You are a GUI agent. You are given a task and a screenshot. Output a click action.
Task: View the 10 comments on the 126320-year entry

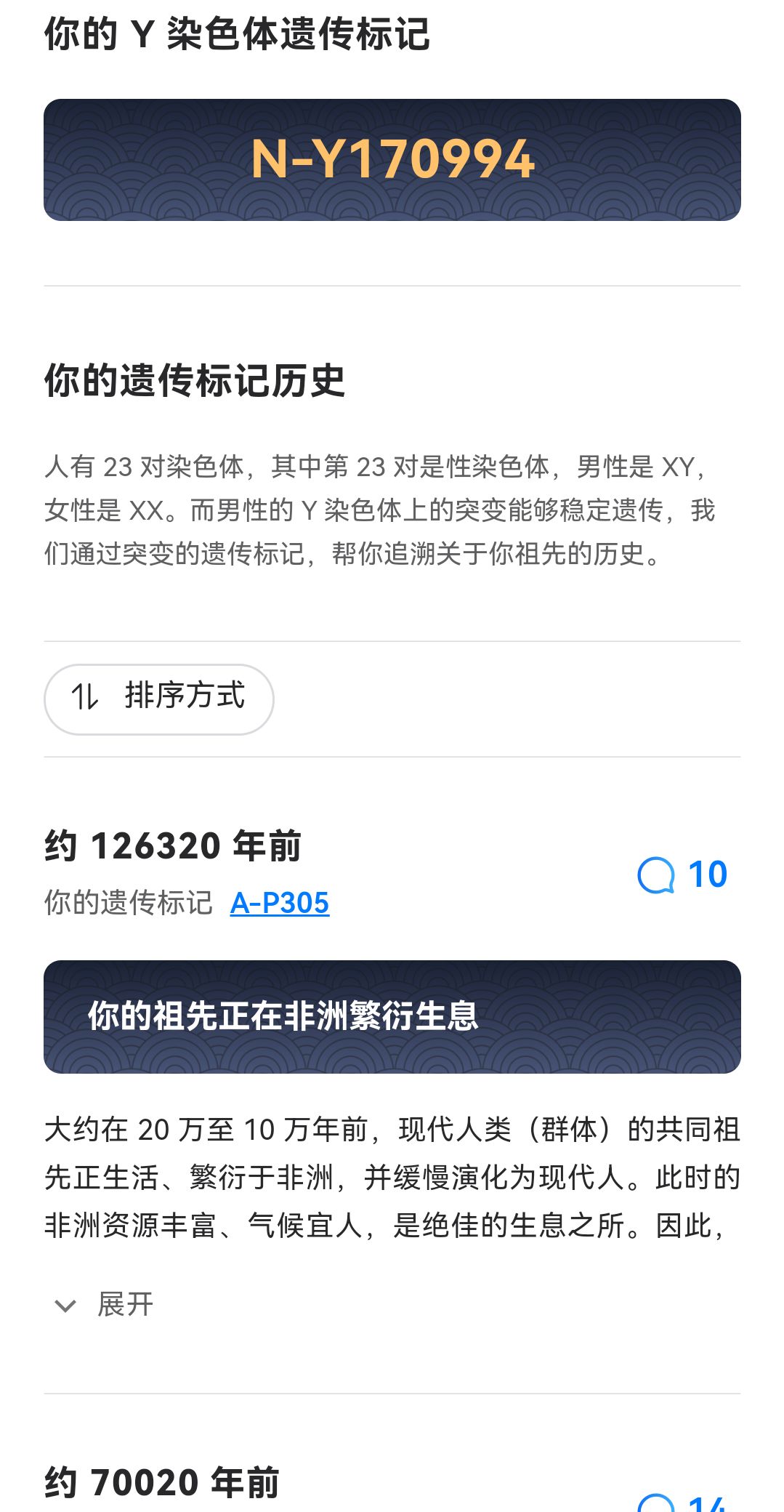coord(682,874)
